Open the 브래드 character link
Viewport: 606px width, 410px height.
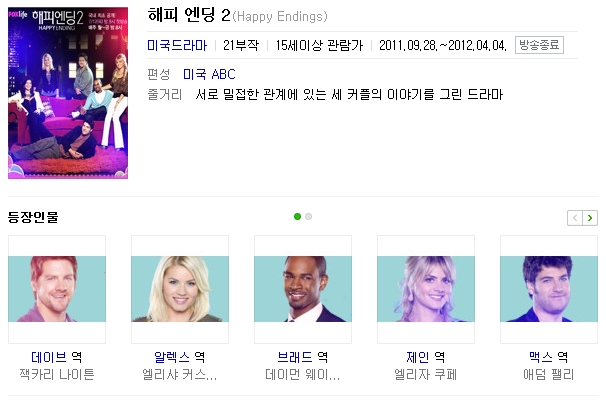tap(295, 357)
